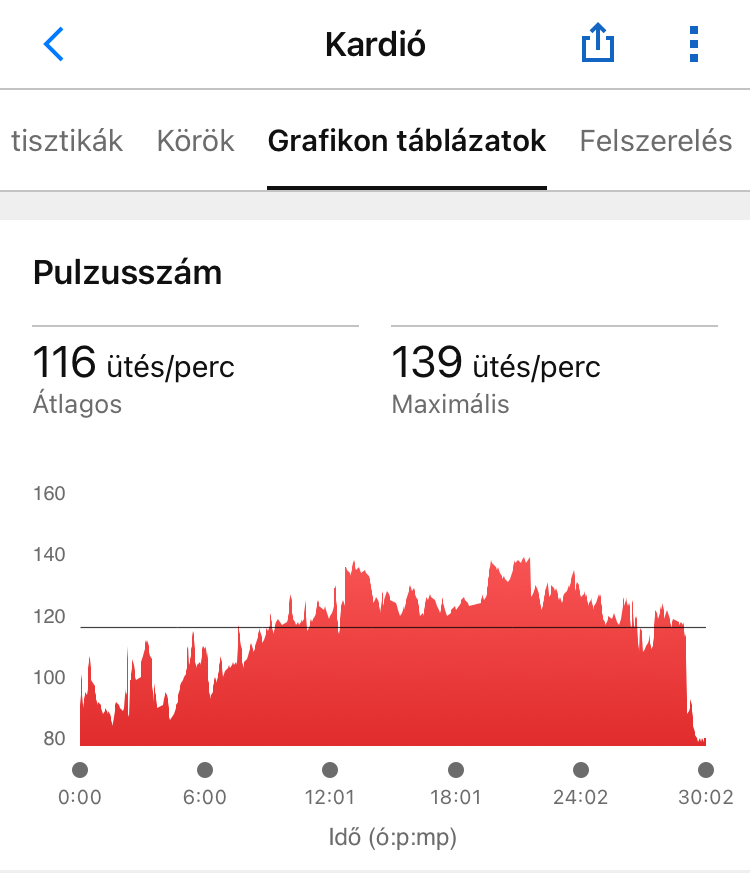Select the Grafikon táblázatok tab

(407, 141)
